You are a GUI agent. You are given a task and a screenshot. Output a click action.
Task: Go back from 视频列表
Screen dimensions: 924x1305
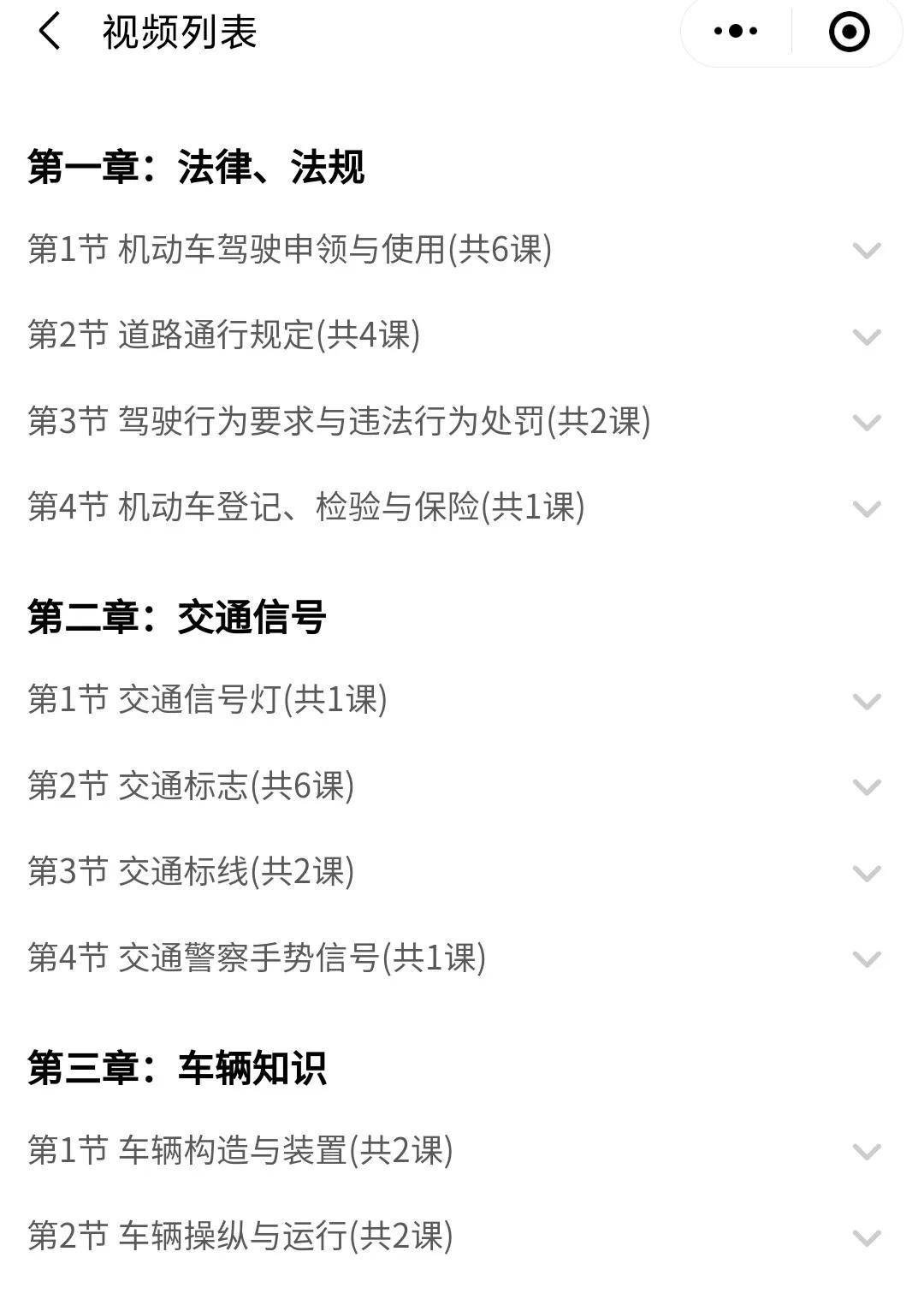click(50, 33)
